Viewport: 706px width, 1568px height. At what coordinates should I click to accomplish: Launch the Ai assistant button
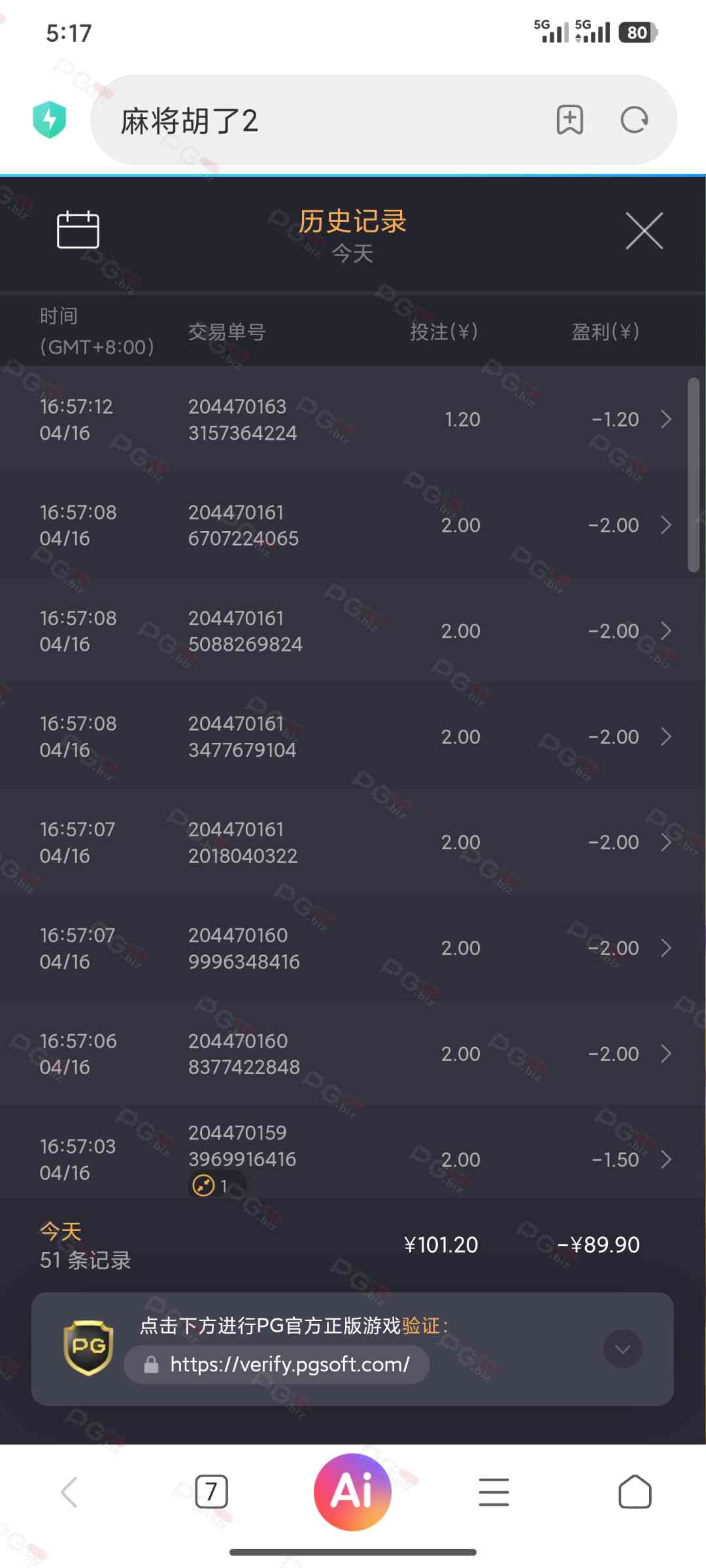point(352,1492)
